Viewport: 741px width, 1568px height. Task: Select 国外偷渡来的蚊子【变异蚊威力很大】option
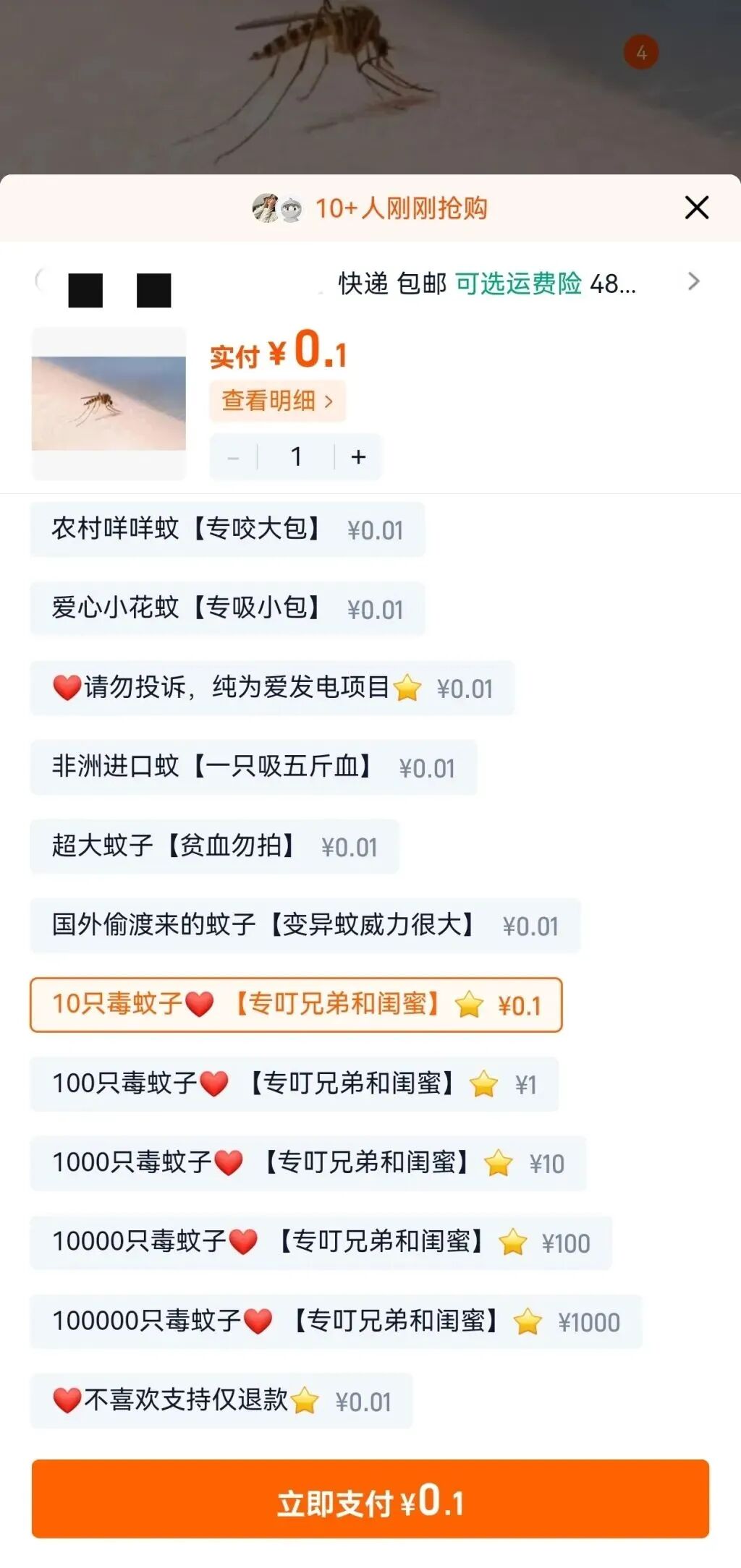tap(305, 925)
